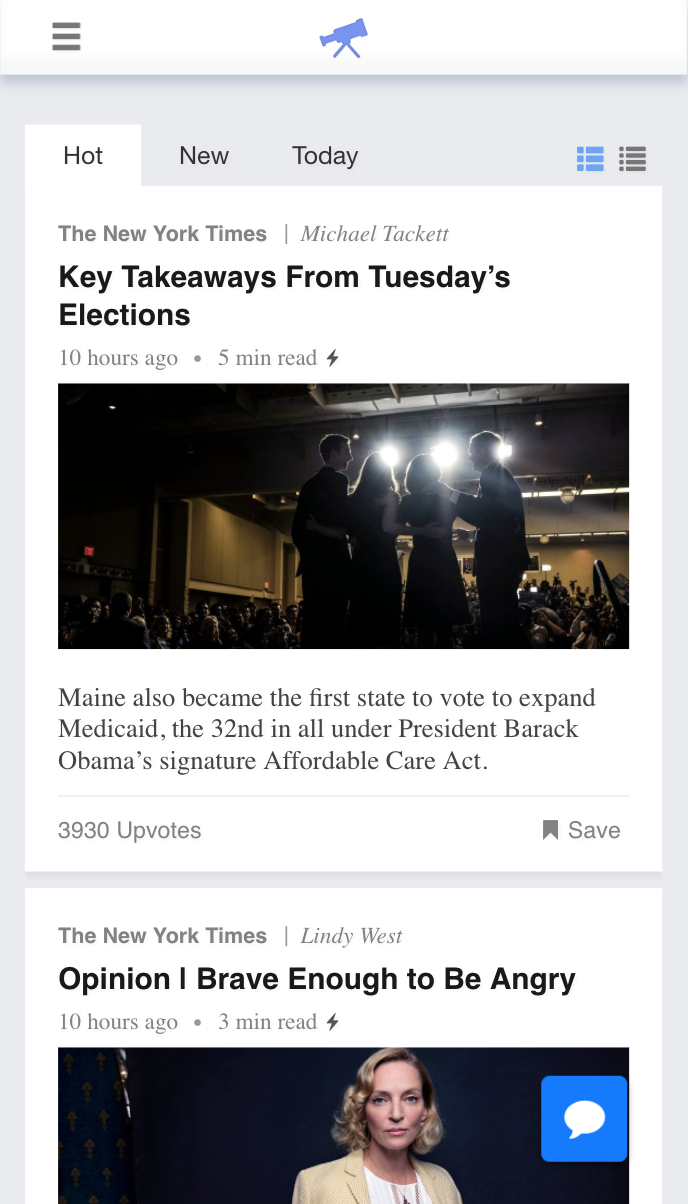Open the election night photo thumbnail
This screenshot has width=688, height=1204.
click(343, 516)
